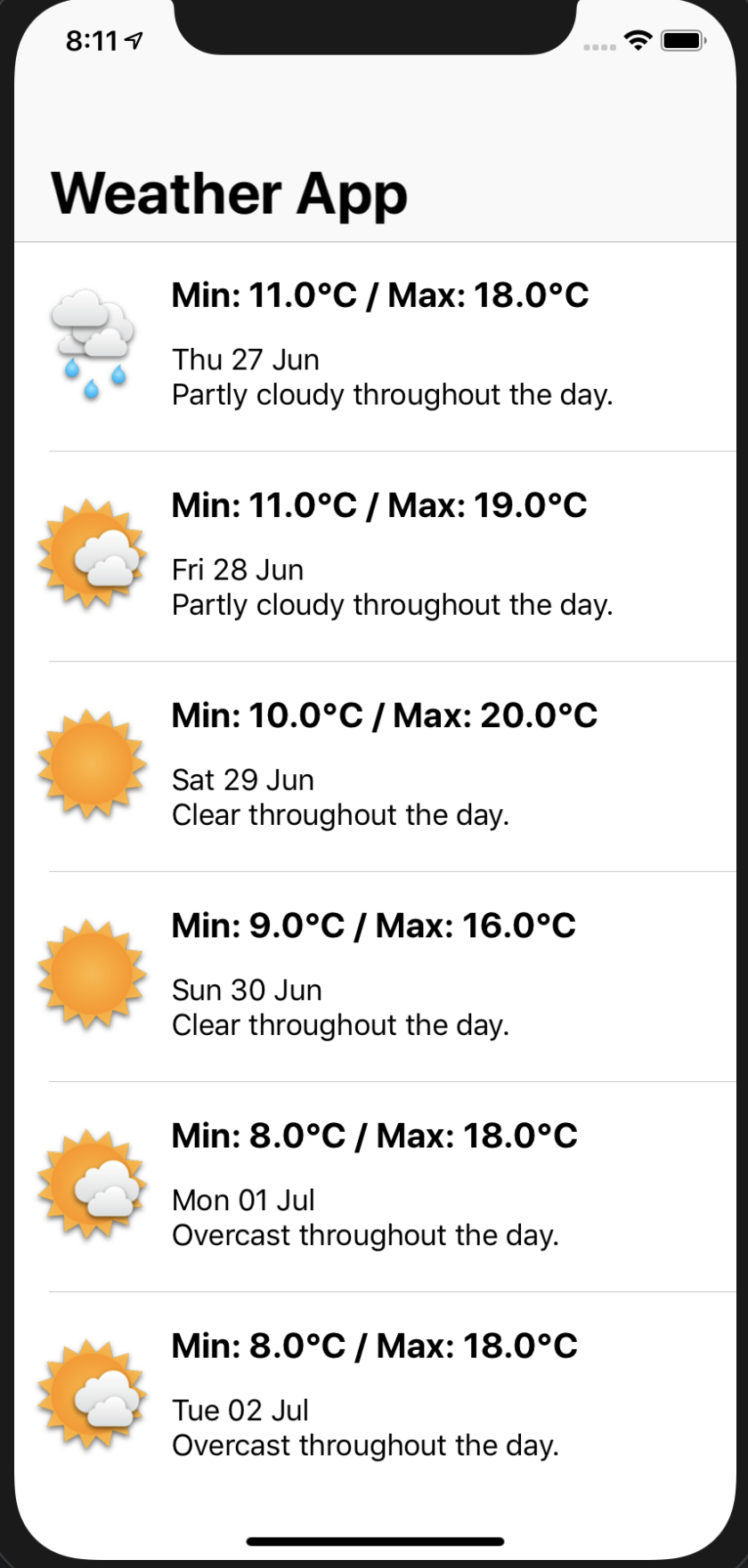Open the Sat 29 Jun forecast
Screen dimensions: 748x1568
pyautogui.click(x=375, y=766)
